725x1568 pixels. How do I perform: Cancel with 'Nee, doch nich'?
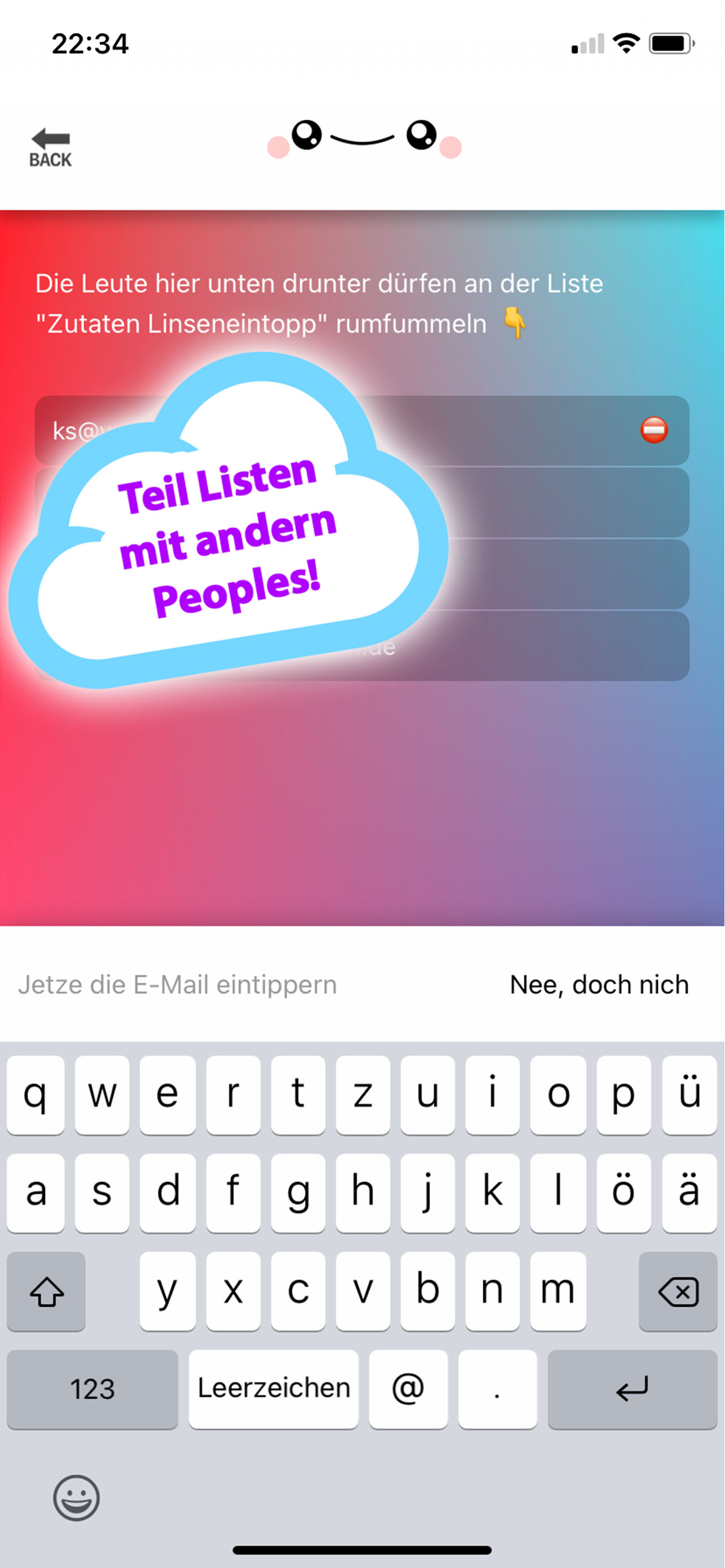599,984
